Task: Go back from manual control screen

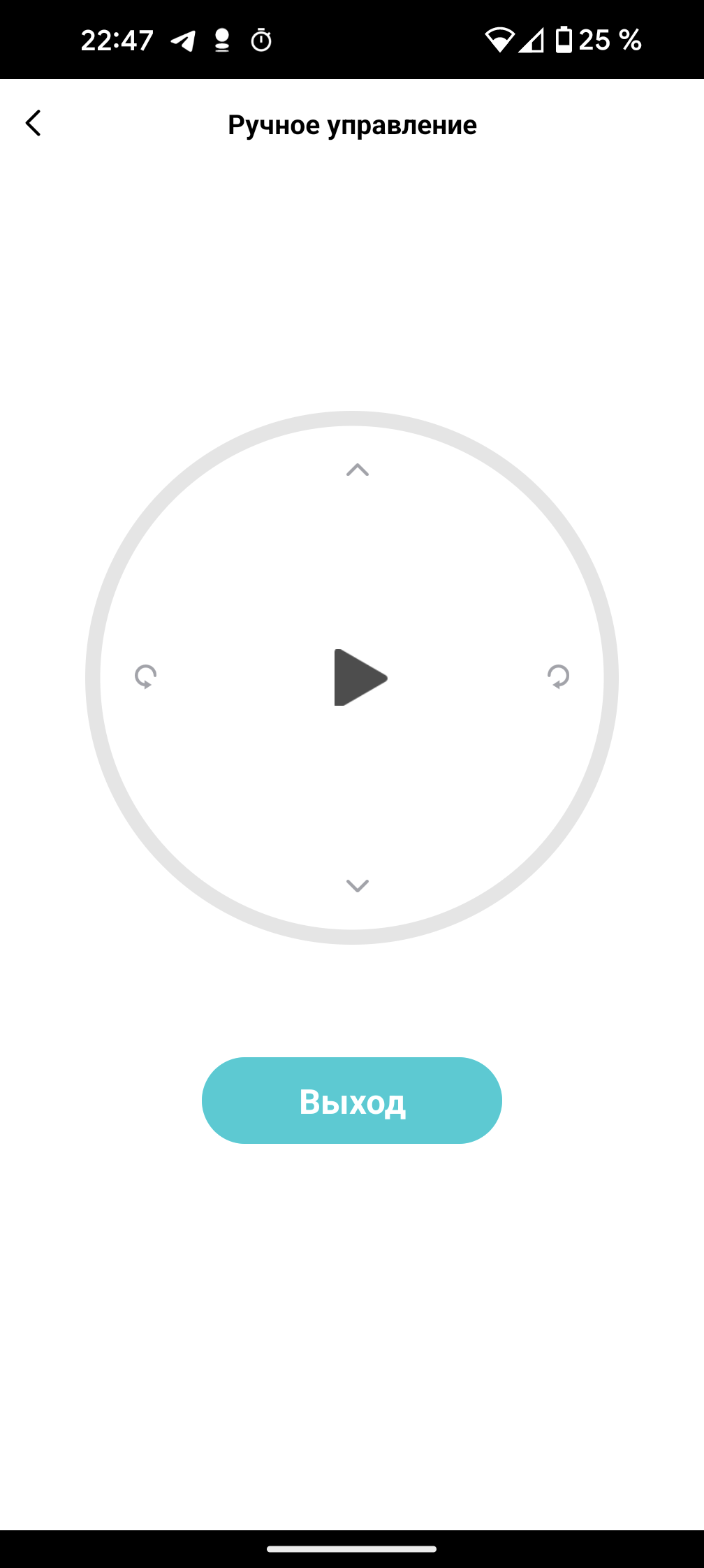Action: (x=33, y=123)
